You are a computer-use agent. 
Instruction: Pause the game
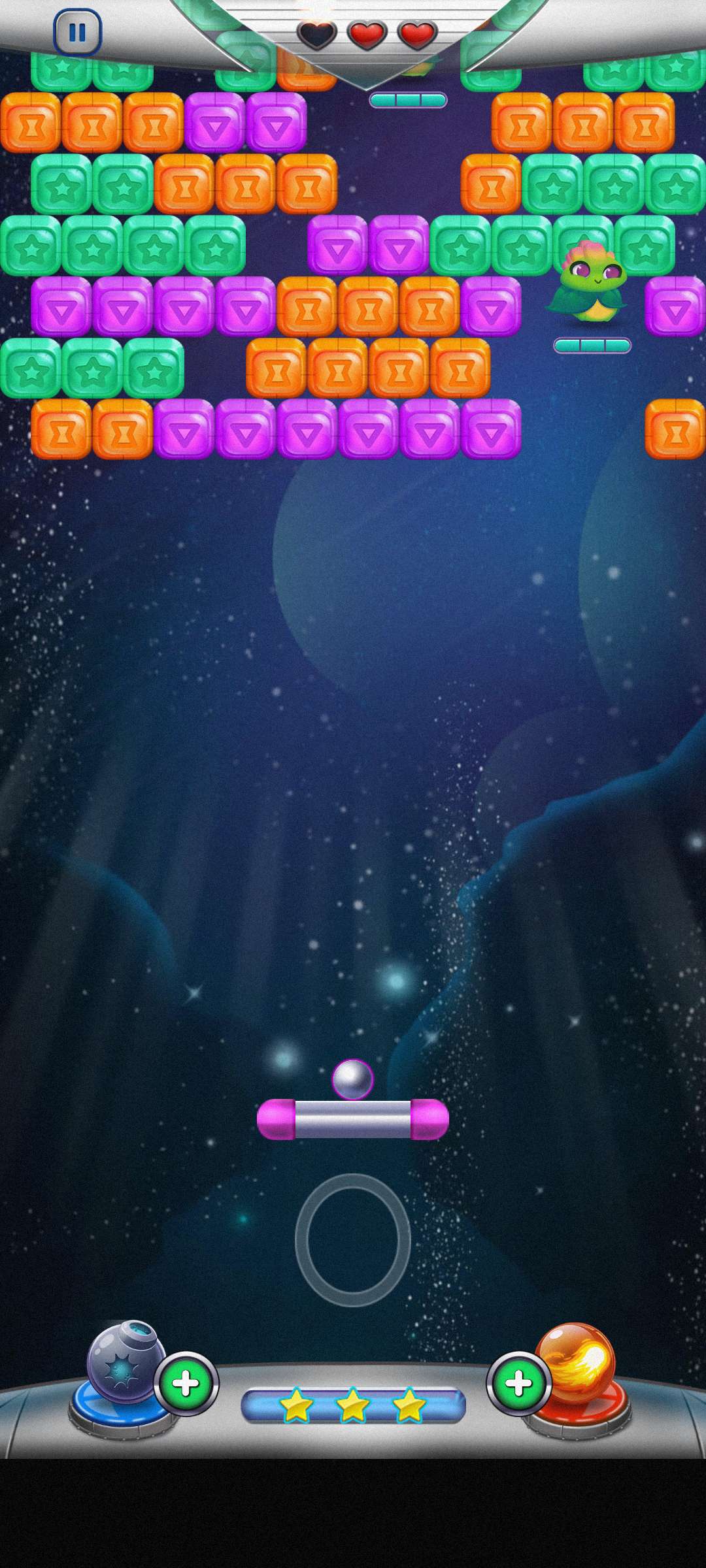click(77, 32)
